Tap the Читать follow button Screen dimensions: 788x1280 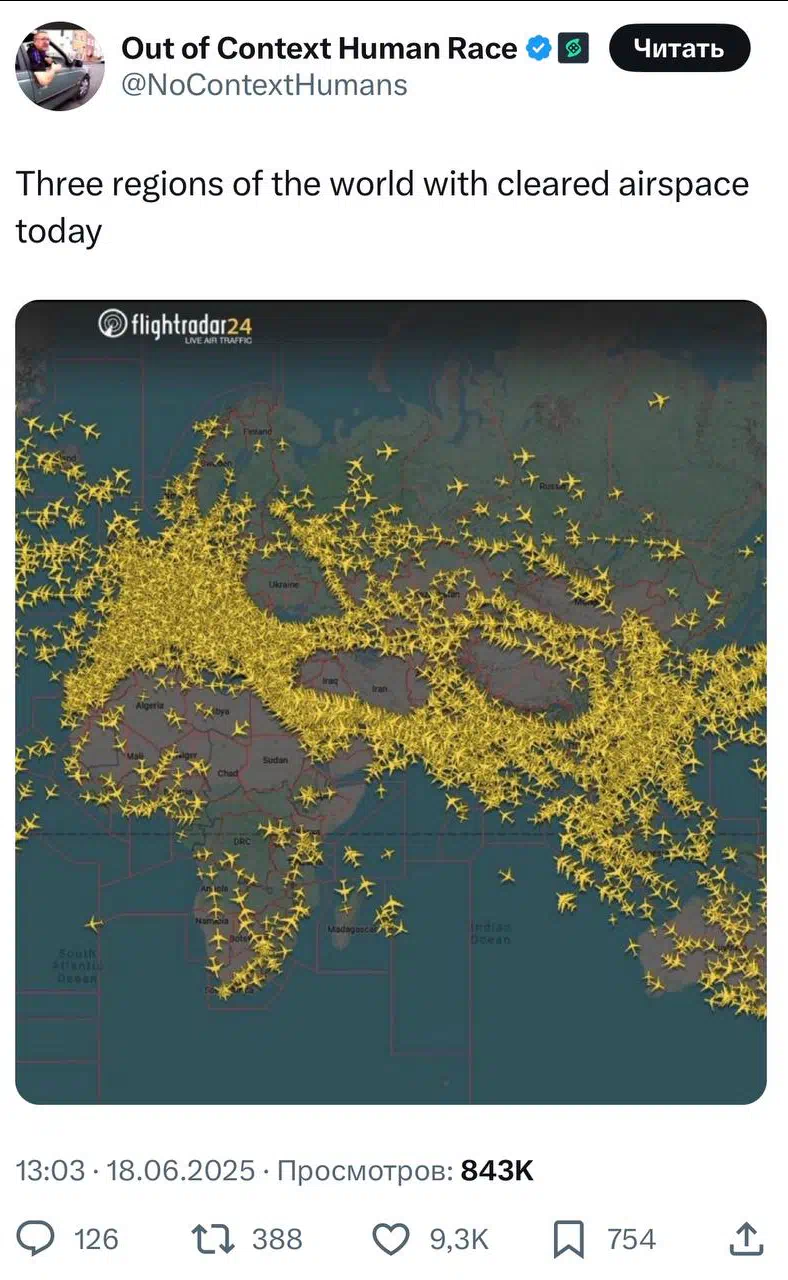[679, 48]
